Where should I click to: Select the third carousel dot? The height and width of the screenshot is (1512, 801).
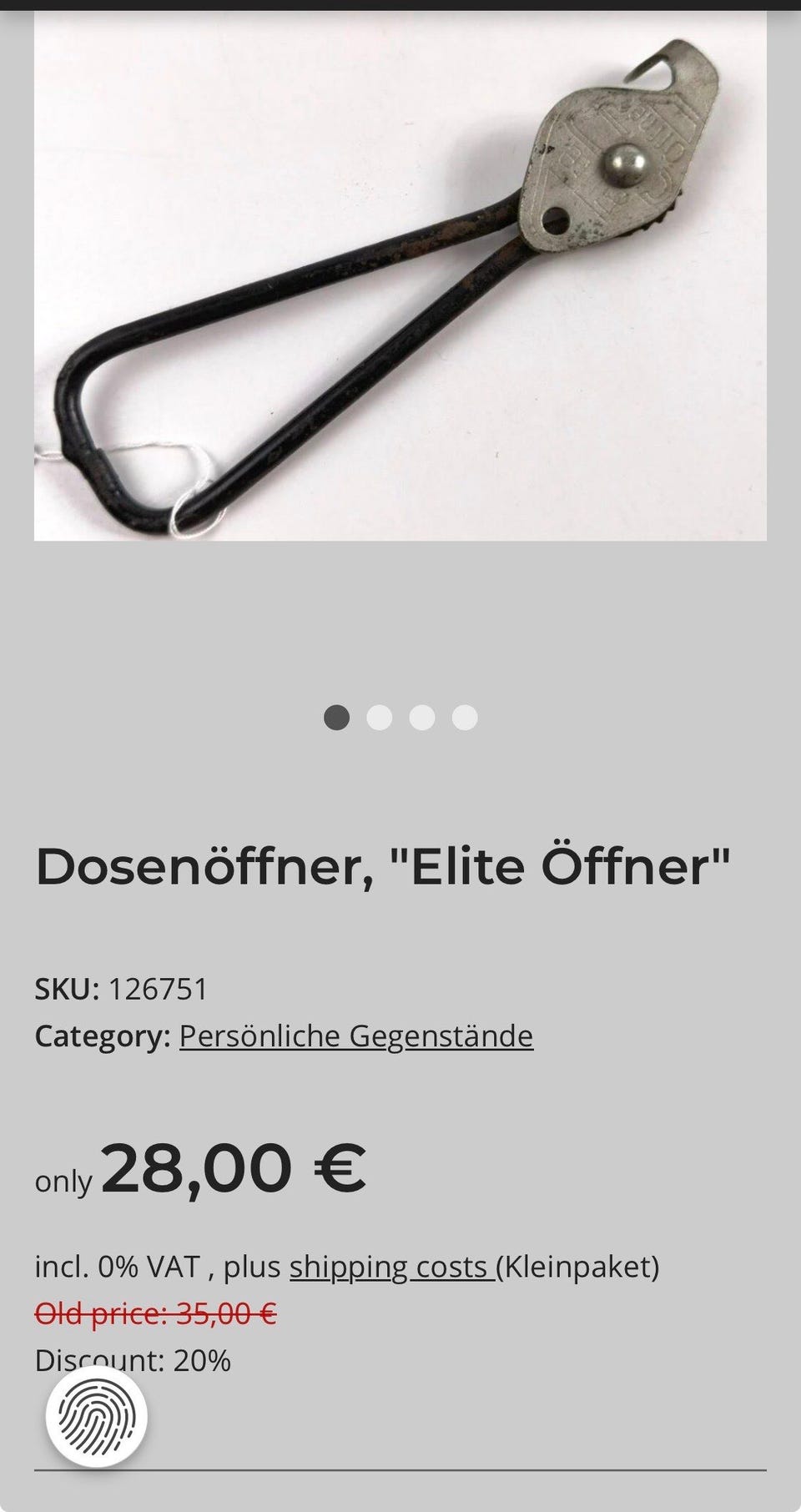click(x=424, y=716)
